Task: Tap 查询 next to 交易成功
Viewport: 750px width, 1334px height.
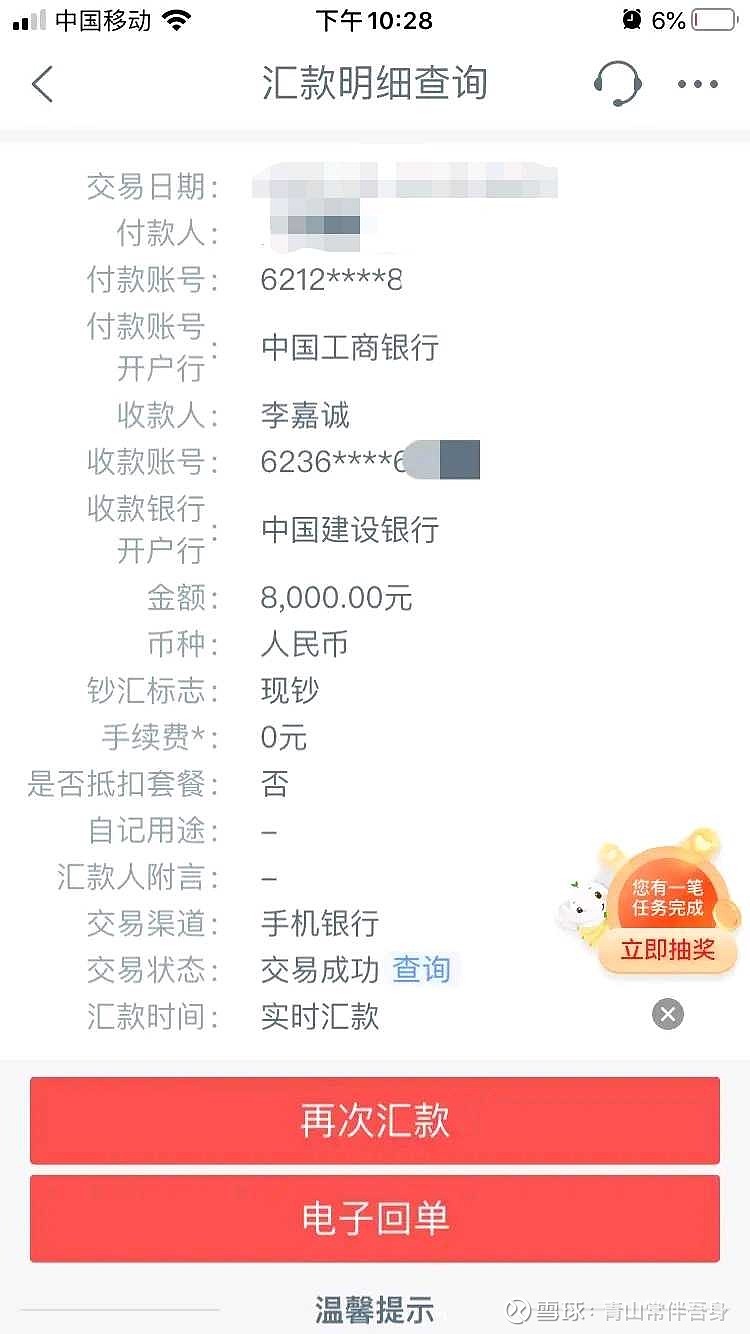Action: (x=422, y=970)
